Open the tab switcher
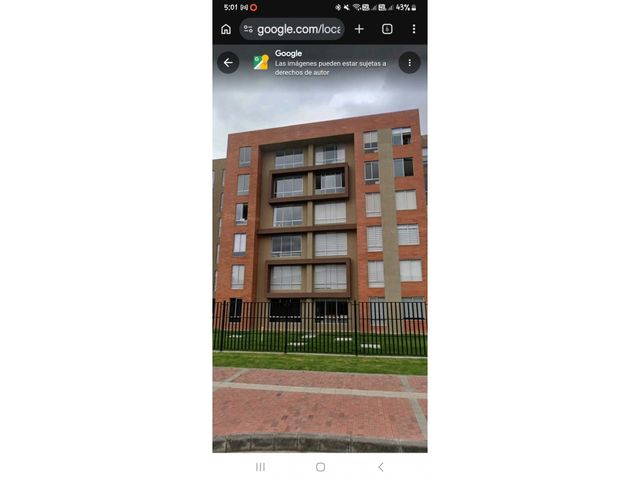 tap(387, 29)
